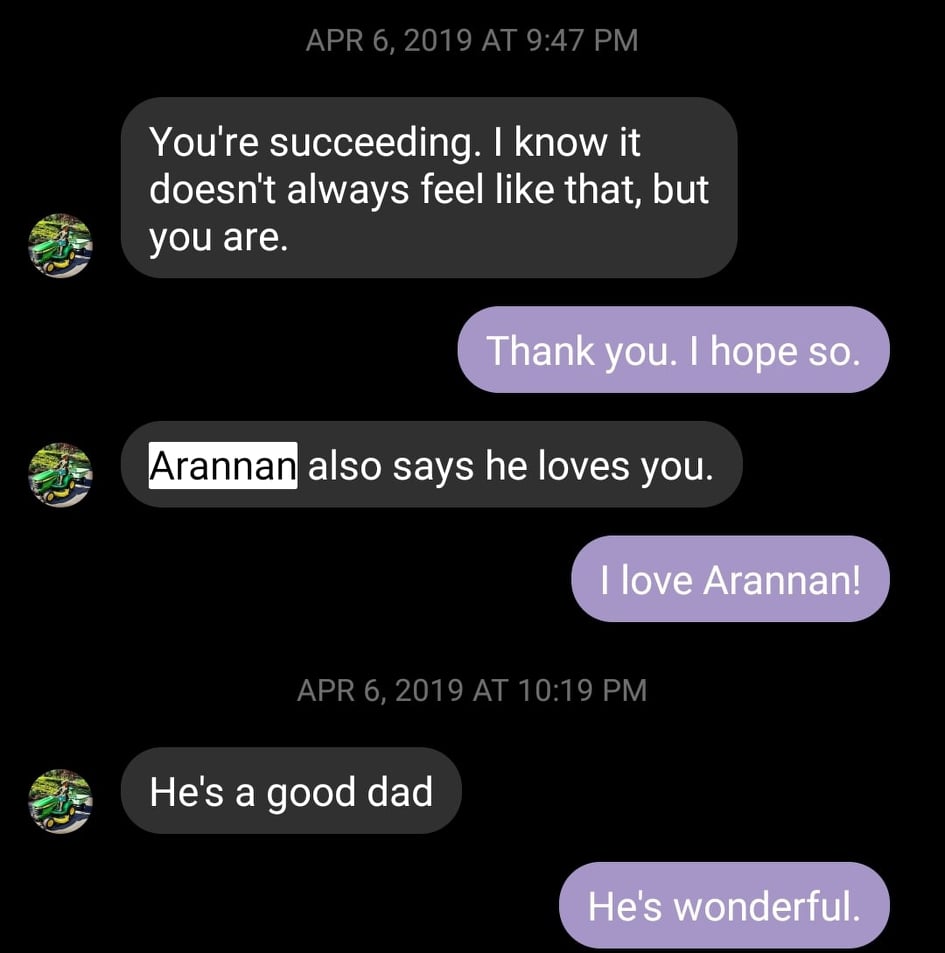Tap the avatar next to "also says he loves you"
This screenshot has width=945, height=953.
click(60, 475)
